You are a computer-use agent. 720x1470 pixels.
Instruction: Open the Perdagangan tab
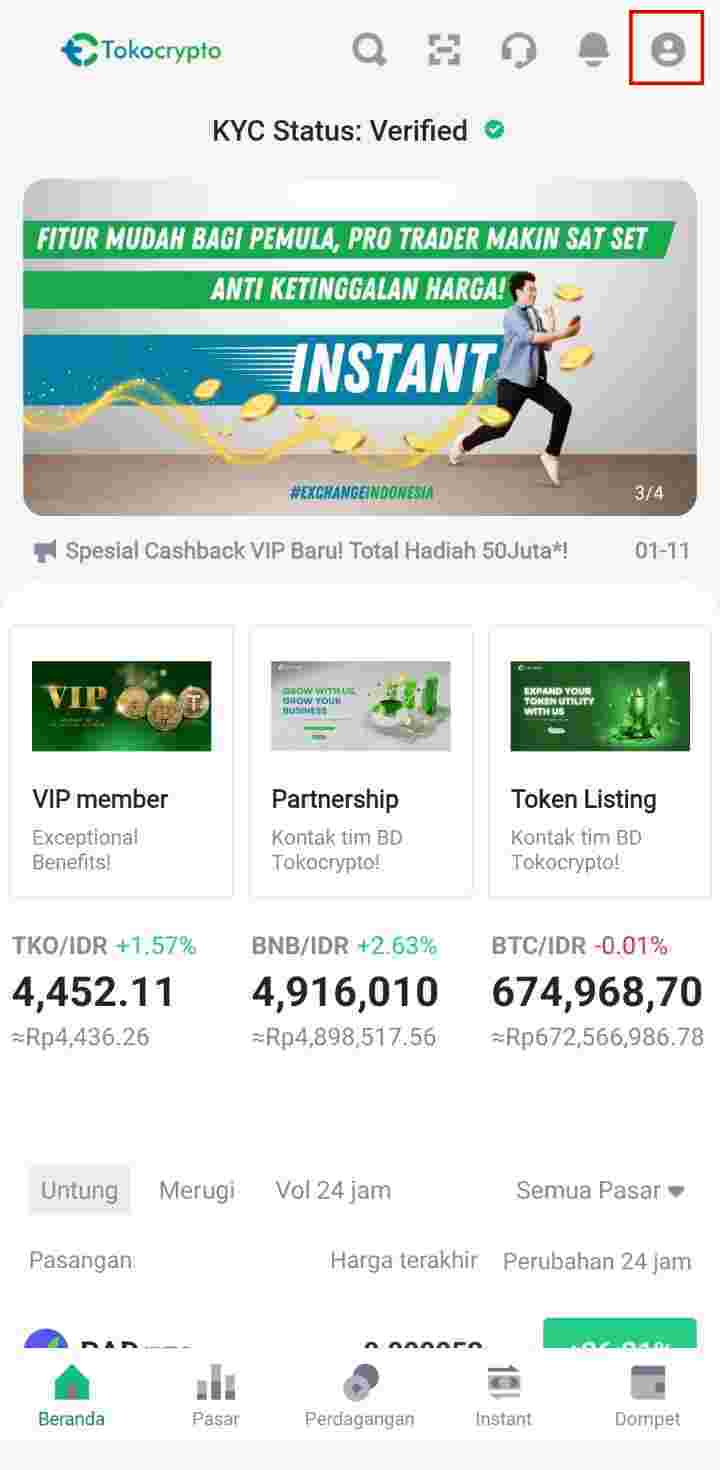pyautogui.click(x=360, y=1396)
